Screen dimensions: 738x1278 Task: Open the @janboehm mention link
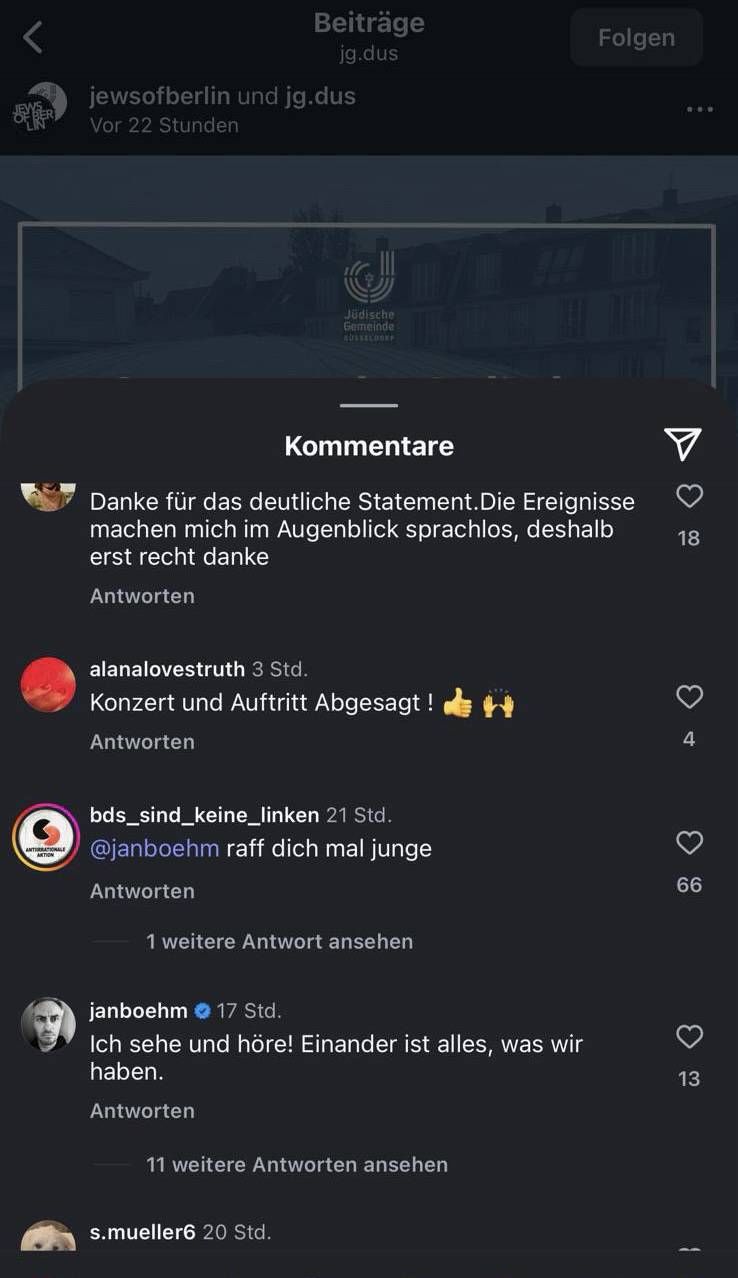click(154, 848)
